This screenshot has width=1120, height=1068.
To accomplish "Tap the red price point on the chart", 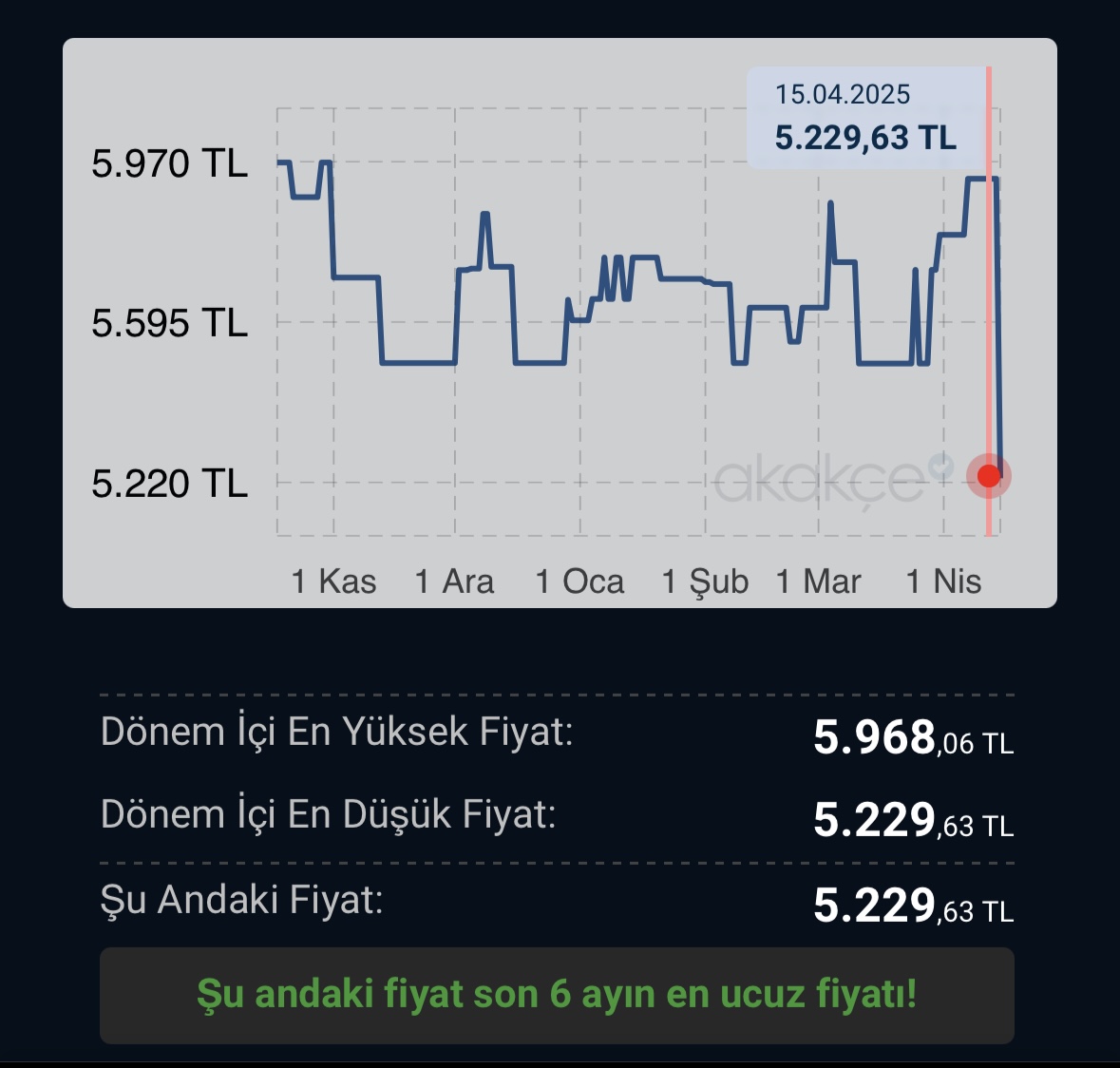I will 989,475.
